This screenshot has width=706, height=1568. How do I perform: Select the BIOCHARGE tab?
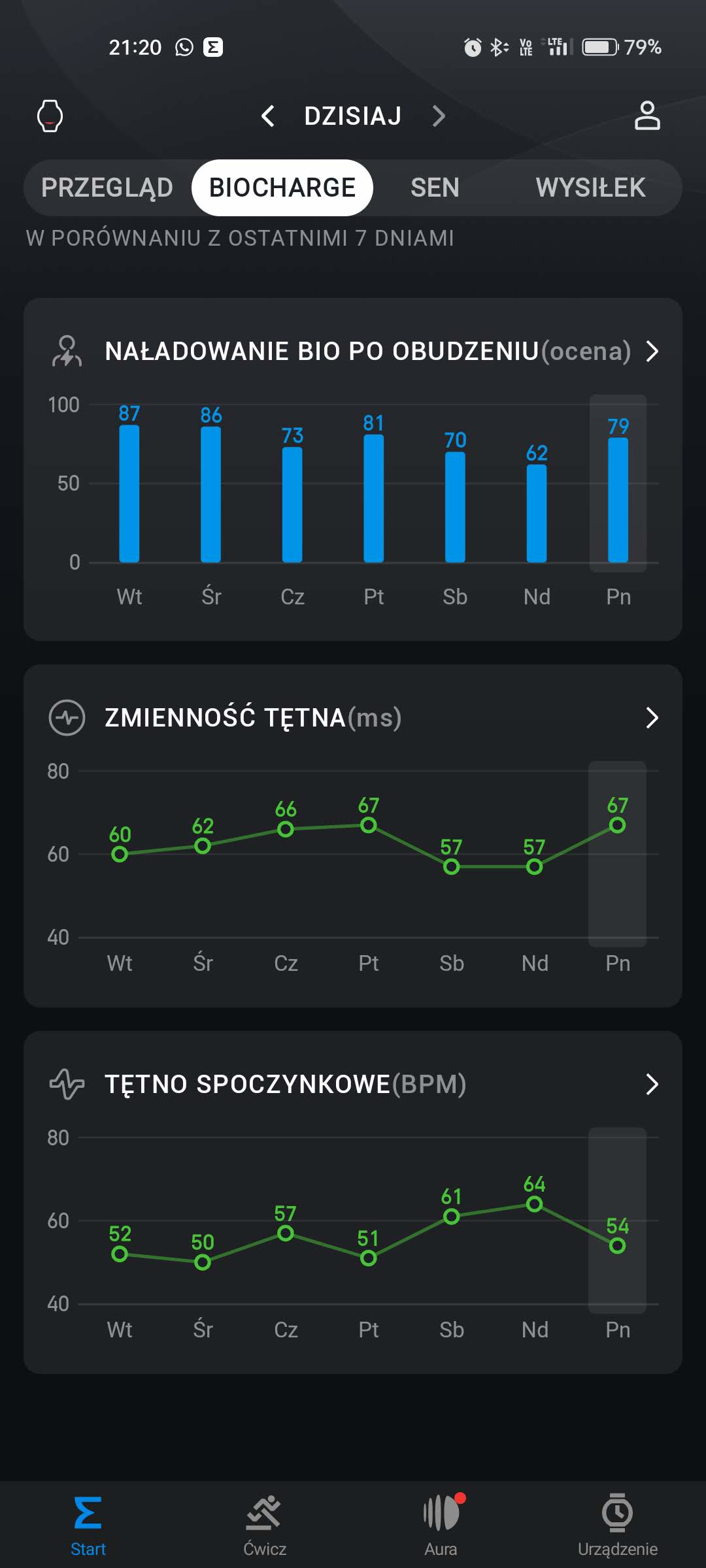pos(282,188)
